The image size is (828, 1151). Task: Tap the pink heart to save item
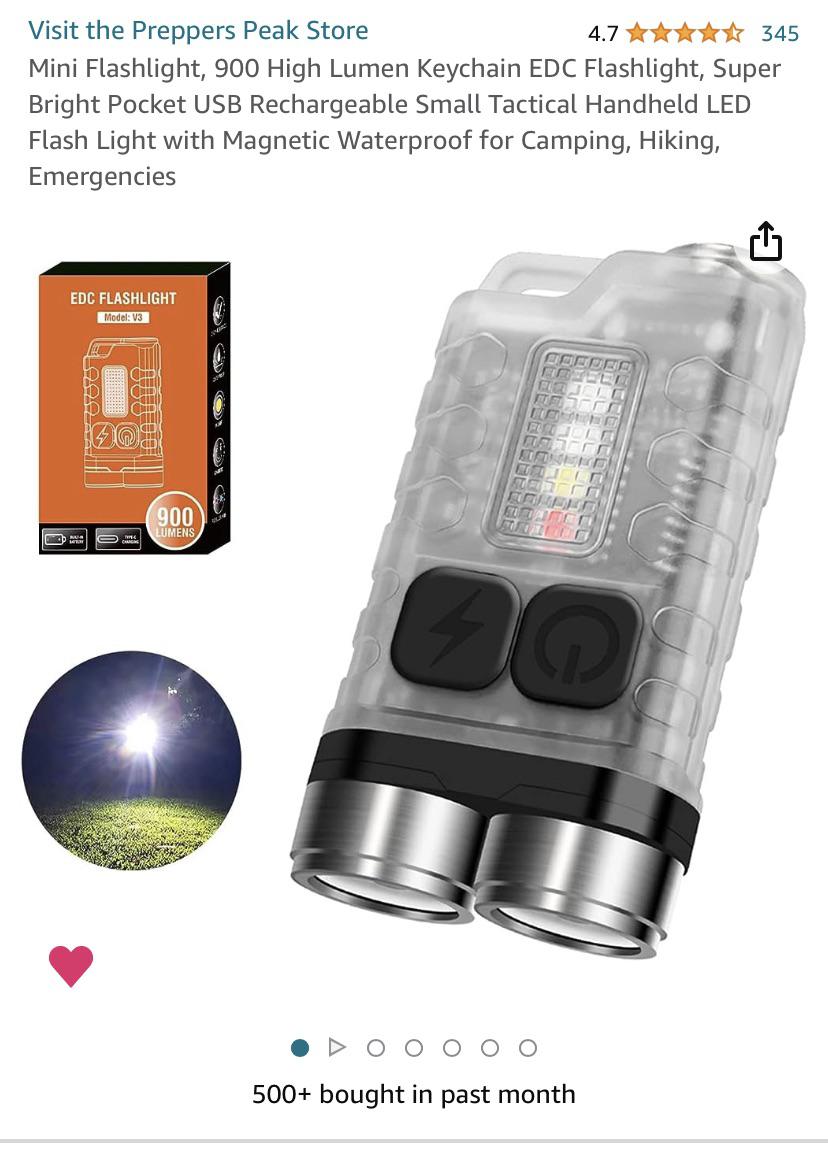coord(71,965)
